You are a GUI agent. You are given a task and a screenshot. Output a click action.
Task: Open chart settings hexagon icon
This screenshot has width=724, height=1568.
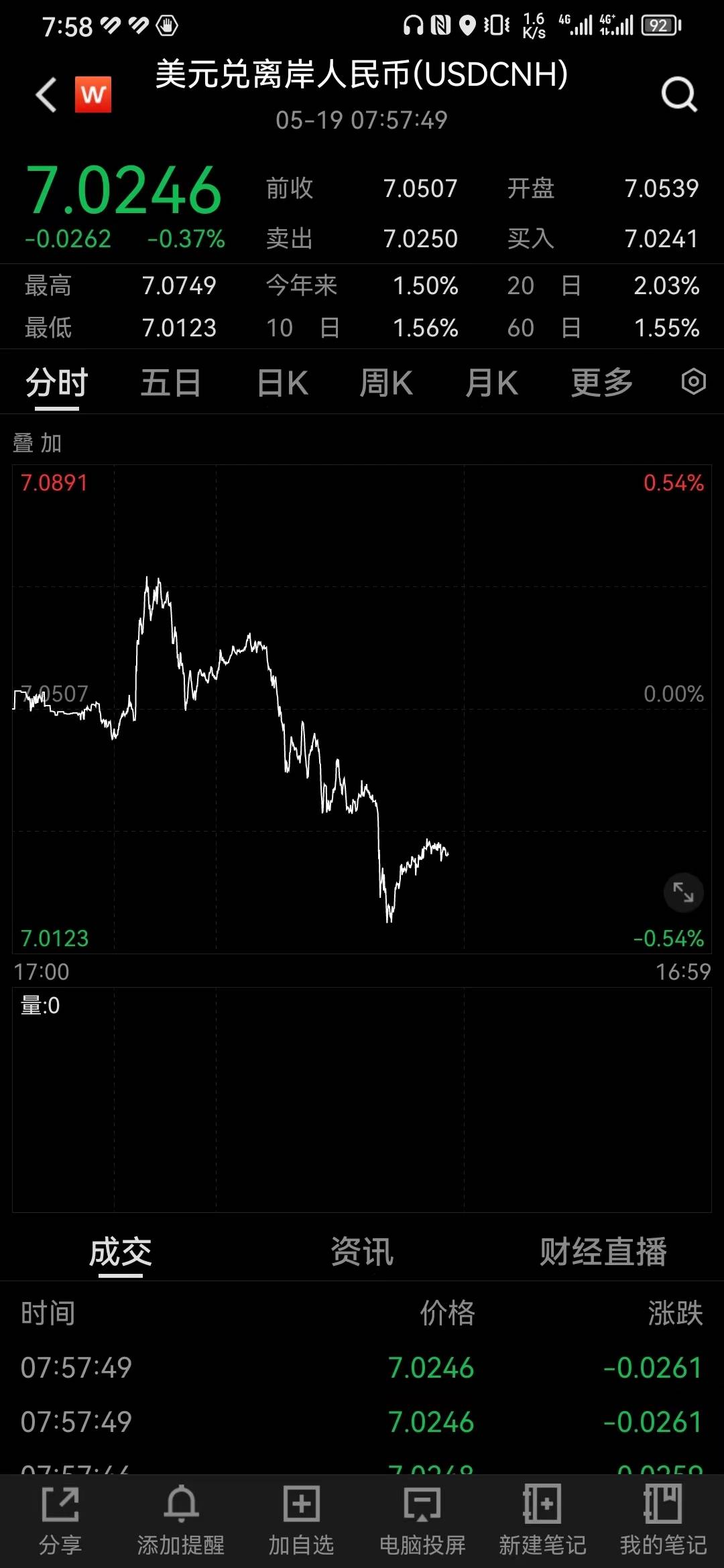pyautogui.click(x=693, y=382)
